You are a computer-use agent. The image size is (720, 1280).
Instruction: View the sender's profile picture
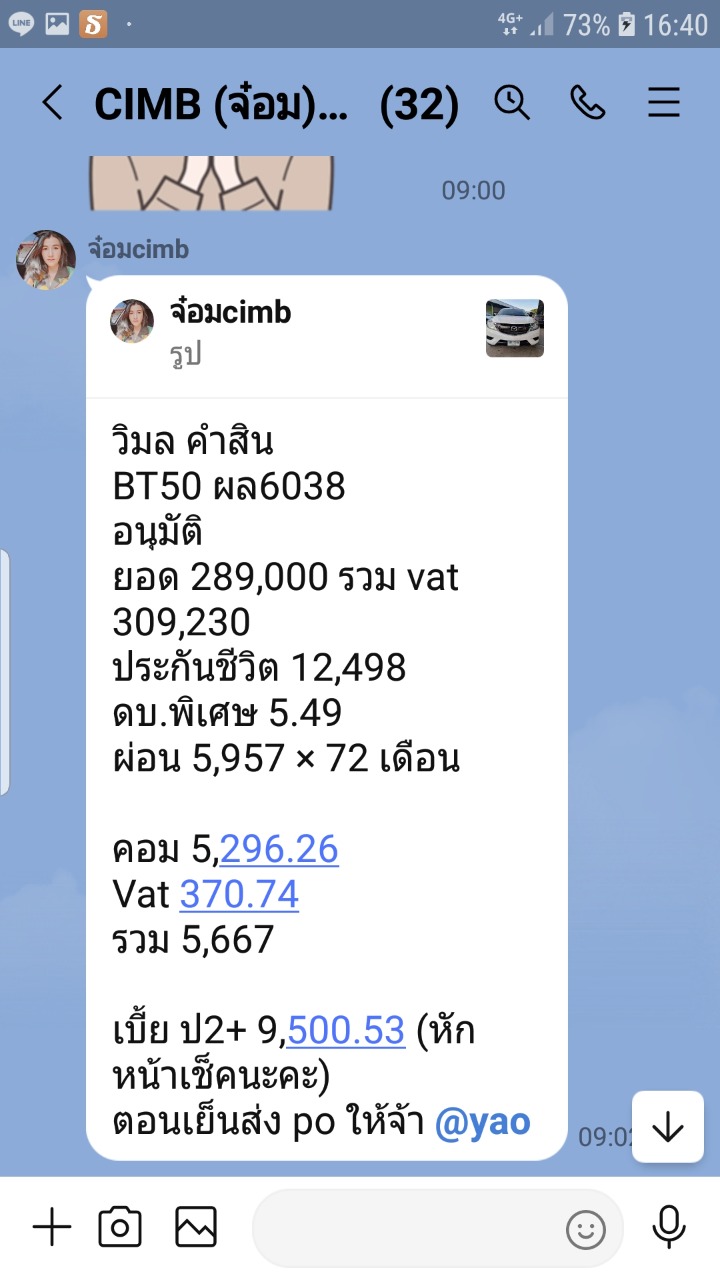46,260
